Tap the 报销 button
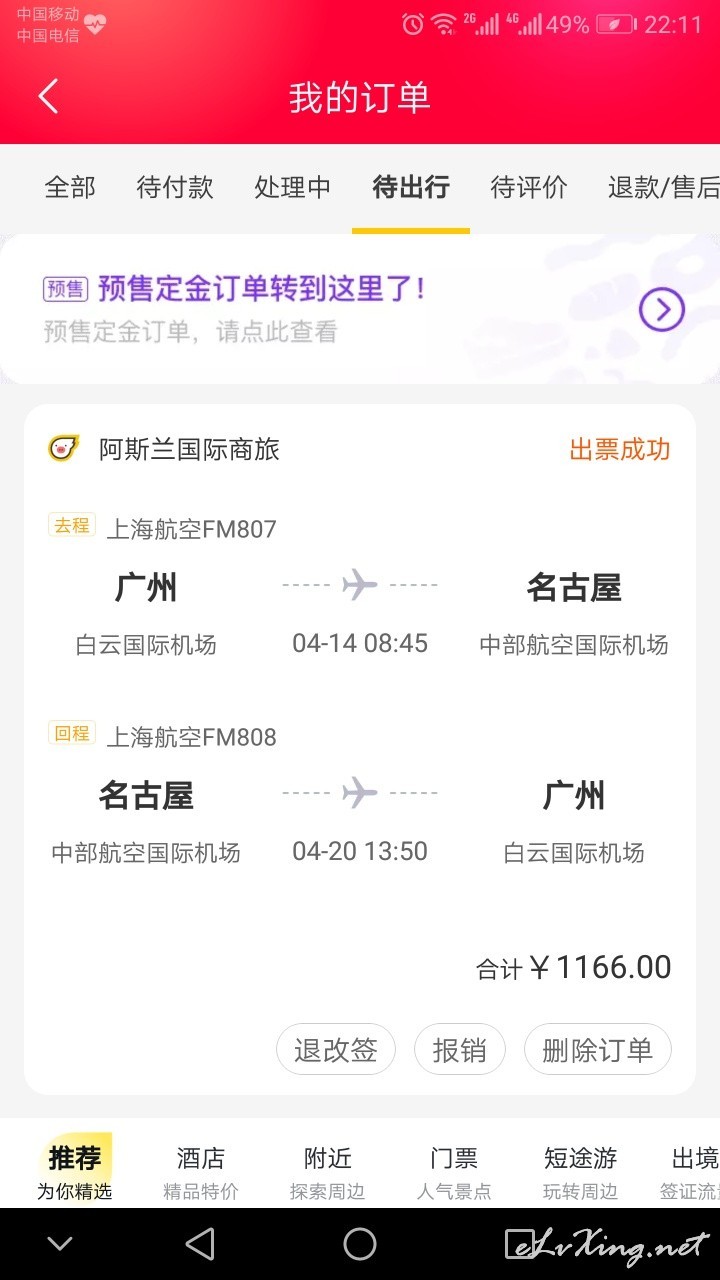The width and height of the screenshot is (720, 1280). pyautogui.click(x=460, y=1050)
